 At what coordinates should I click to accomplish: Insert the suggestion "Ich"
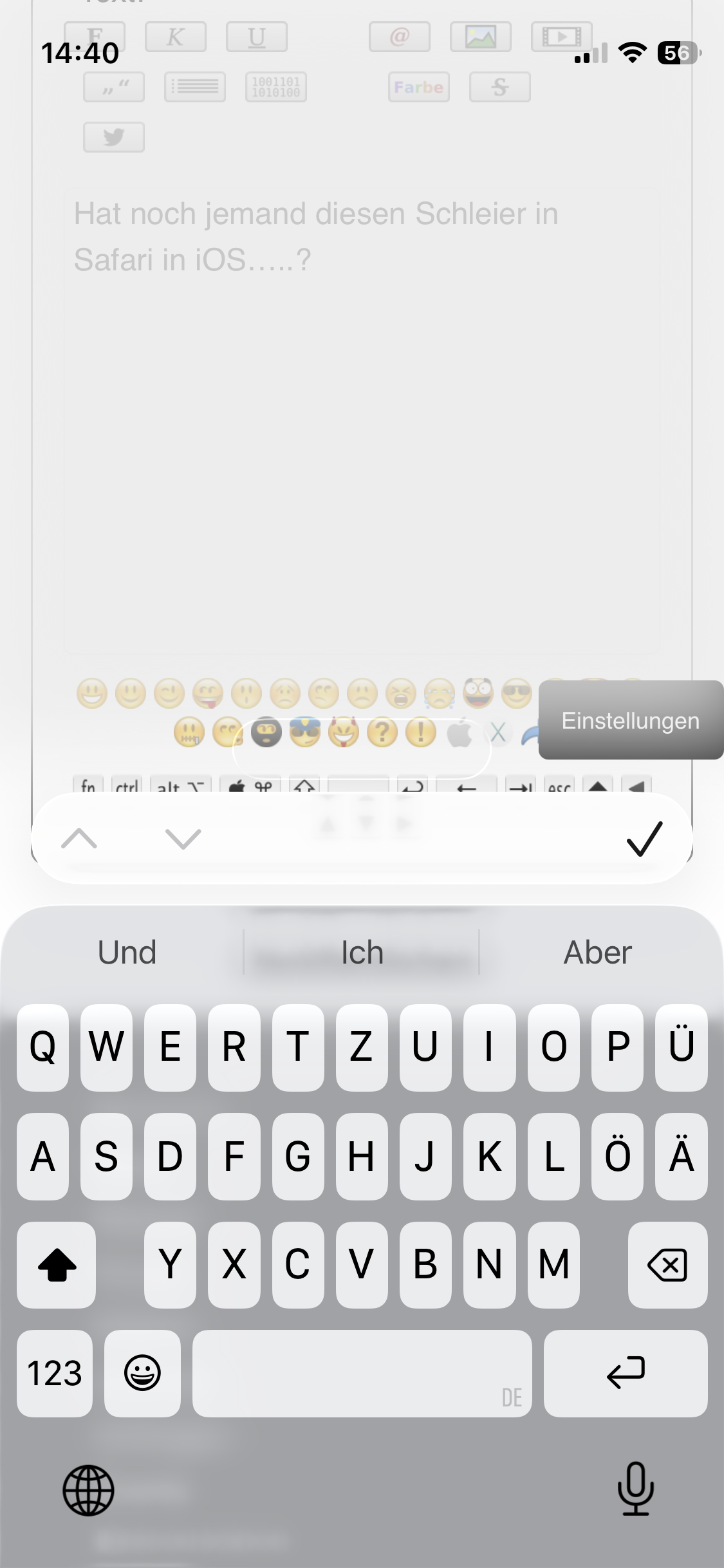(362, 952)
